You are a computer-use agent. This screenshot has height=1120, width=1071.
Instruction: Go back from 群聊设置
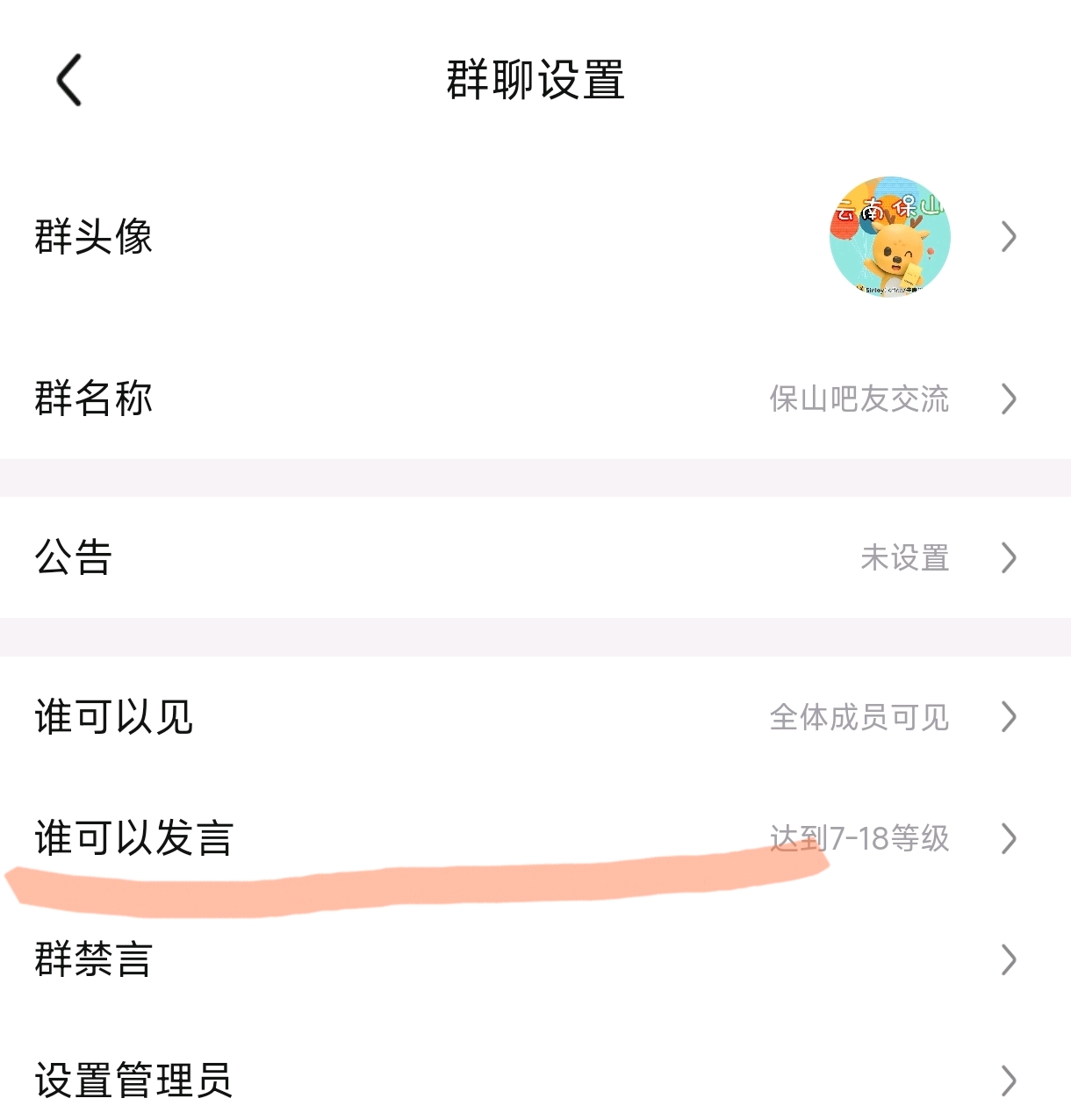pyautogui.click(x=69, y=80)
